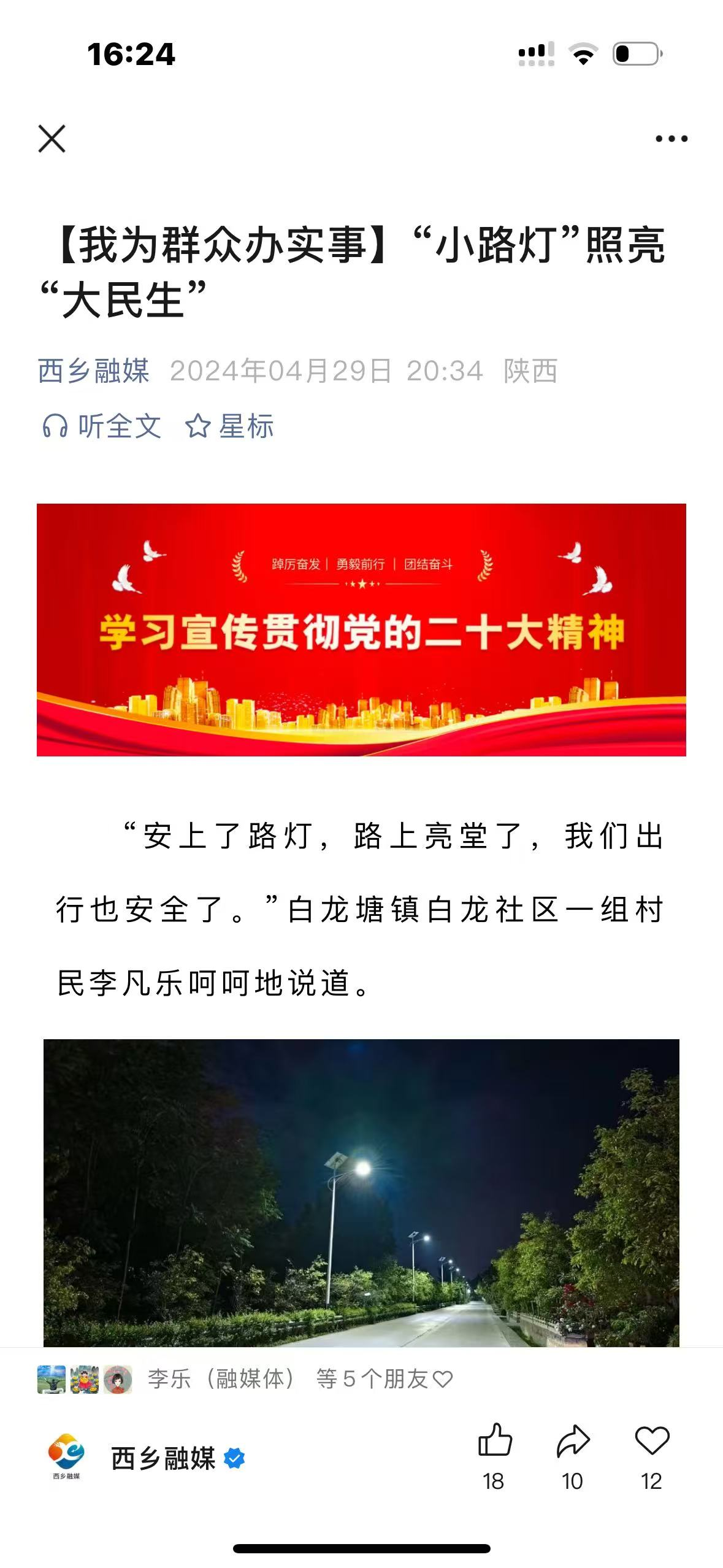This screenshot has width=723, height=1568.
Task: Open the 西乡融媒 account link under the title
Action: [94, 371]
